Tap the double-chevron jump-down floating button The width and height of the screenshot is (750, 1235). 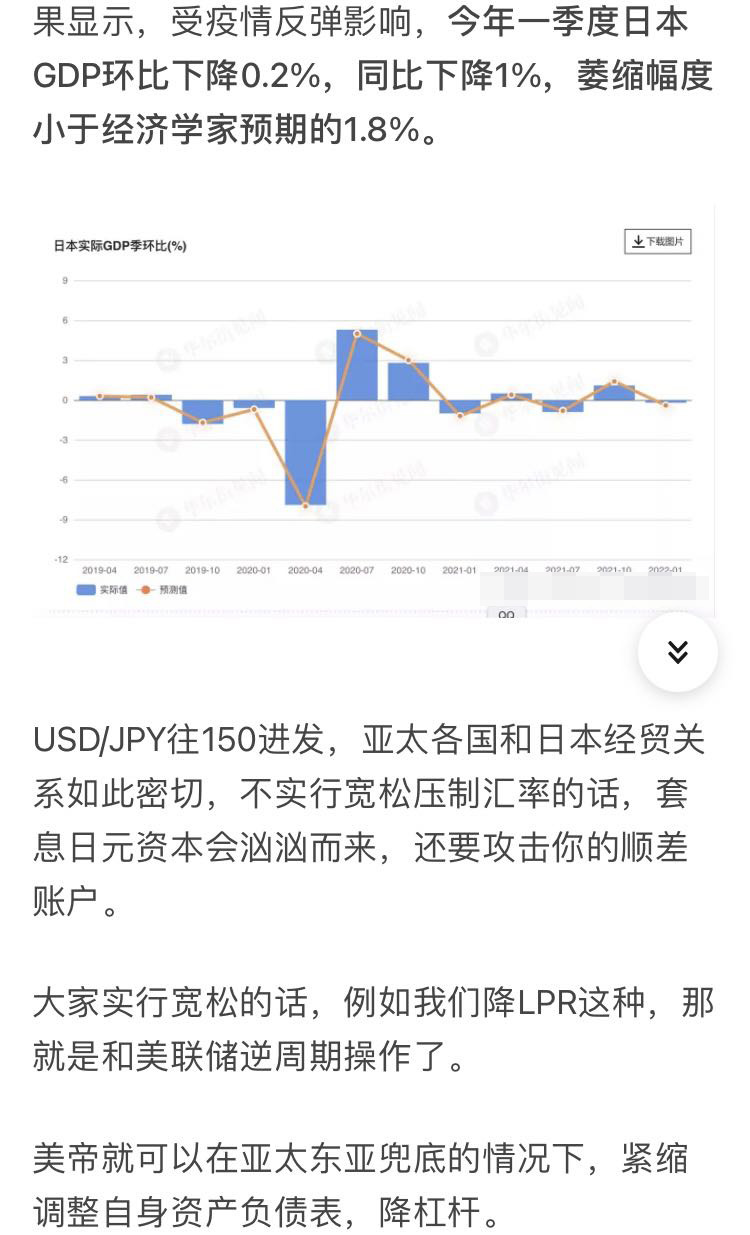coord(678,652)
